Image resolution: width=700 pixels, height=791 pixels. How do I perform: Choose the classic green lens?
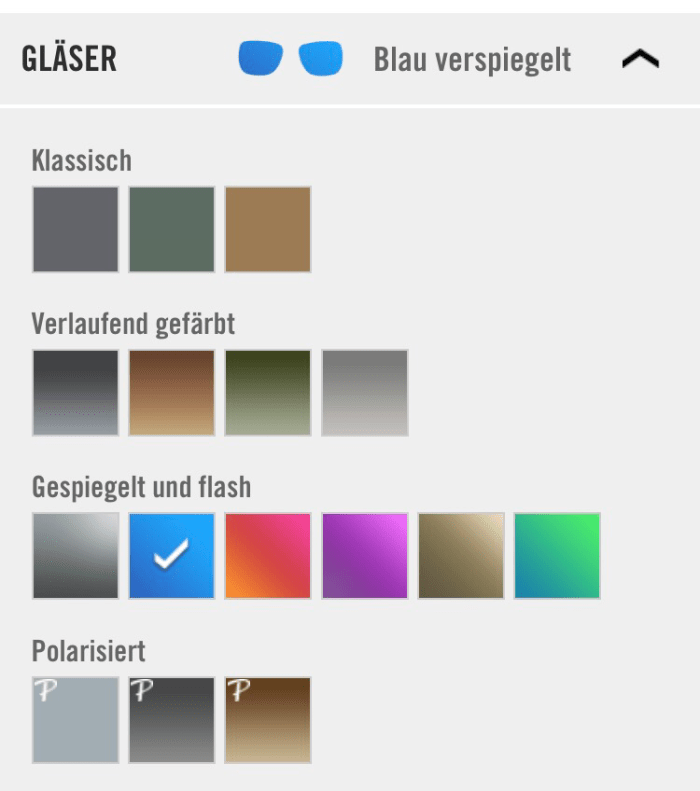171,229
